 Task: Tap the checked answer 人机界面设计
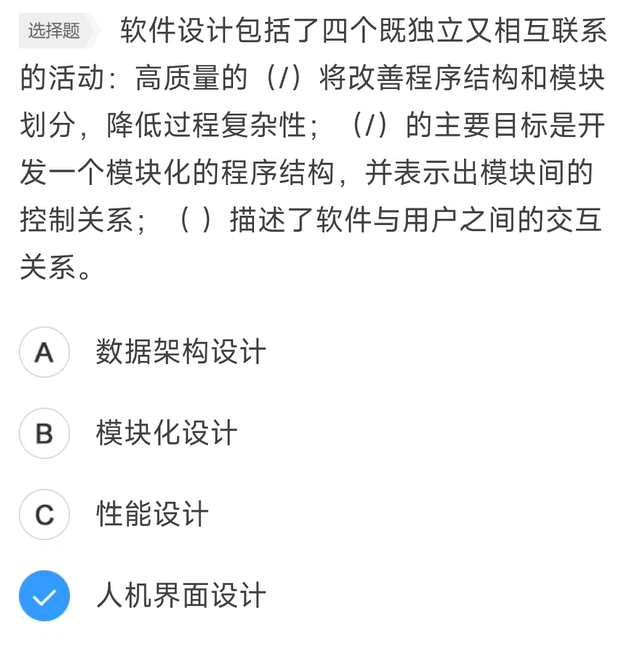(x=44, y=596)
